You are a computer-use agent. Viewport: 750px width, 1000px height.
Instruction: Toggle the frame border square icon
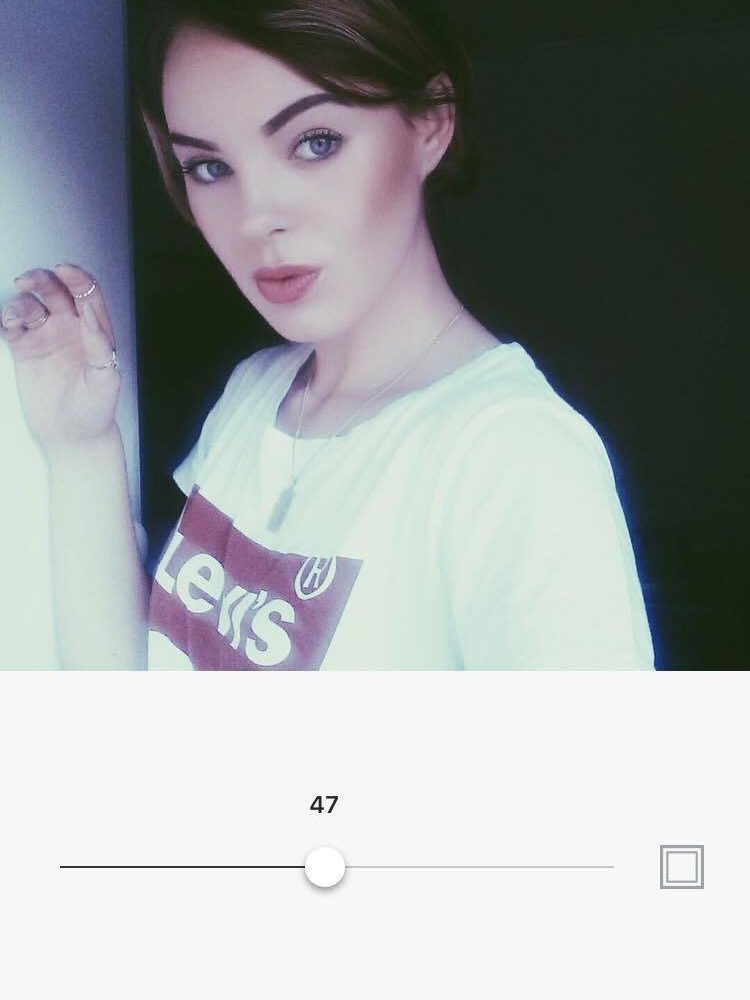681,867
